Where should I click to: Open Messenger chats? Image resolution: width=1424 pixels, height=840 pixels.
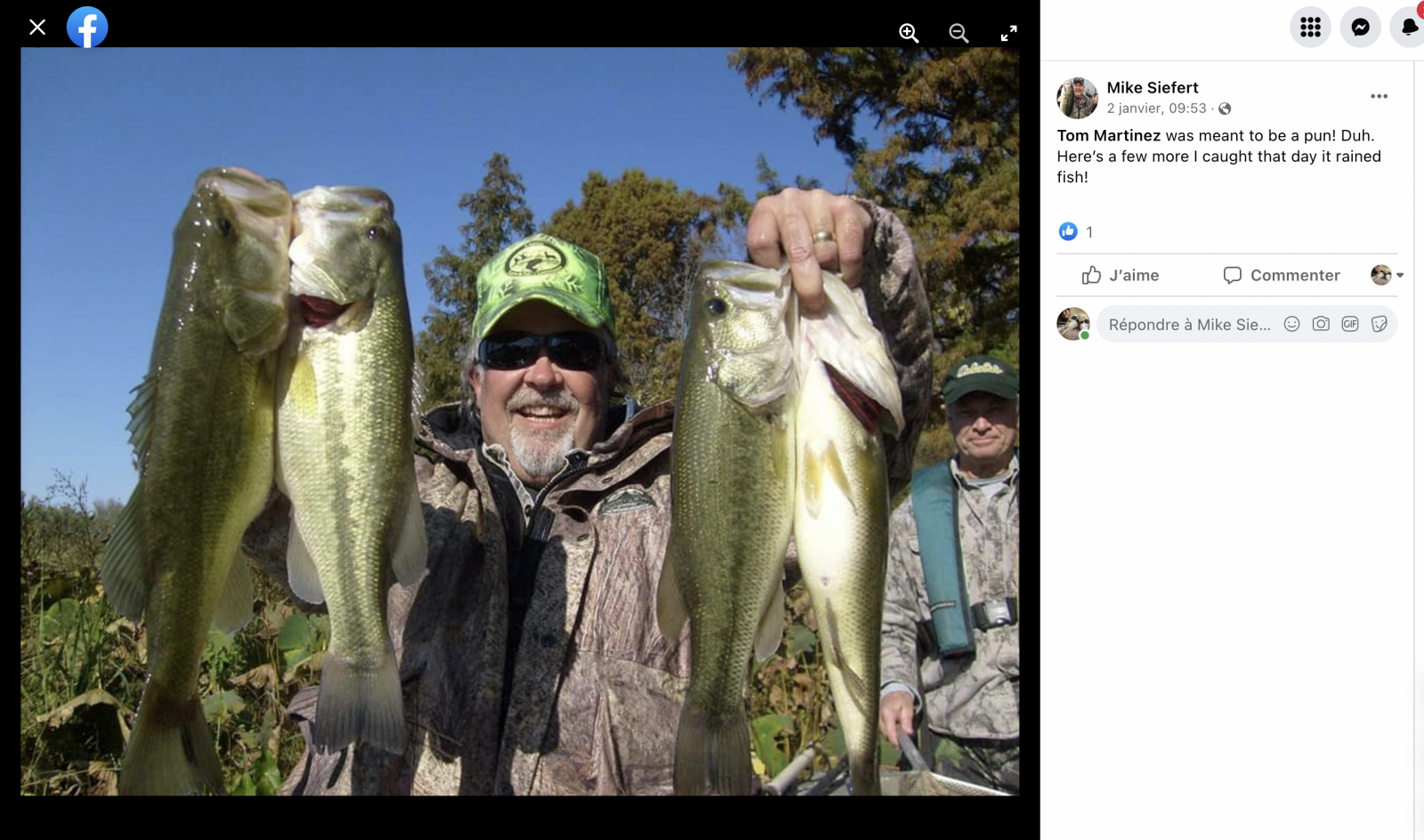[1360, 28]
